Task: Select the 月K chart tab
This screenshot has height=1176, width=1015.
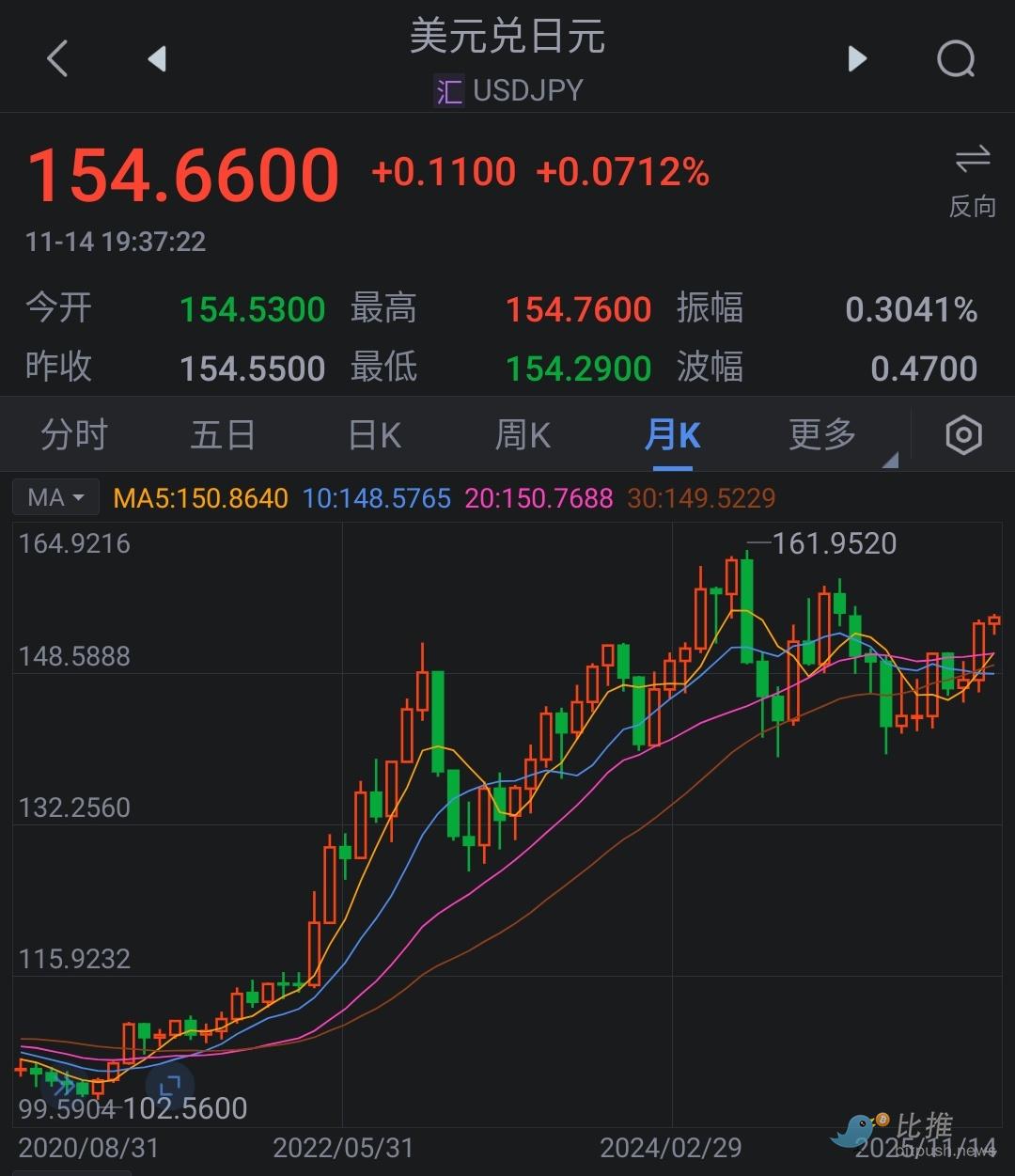Action: pos(672,435)
